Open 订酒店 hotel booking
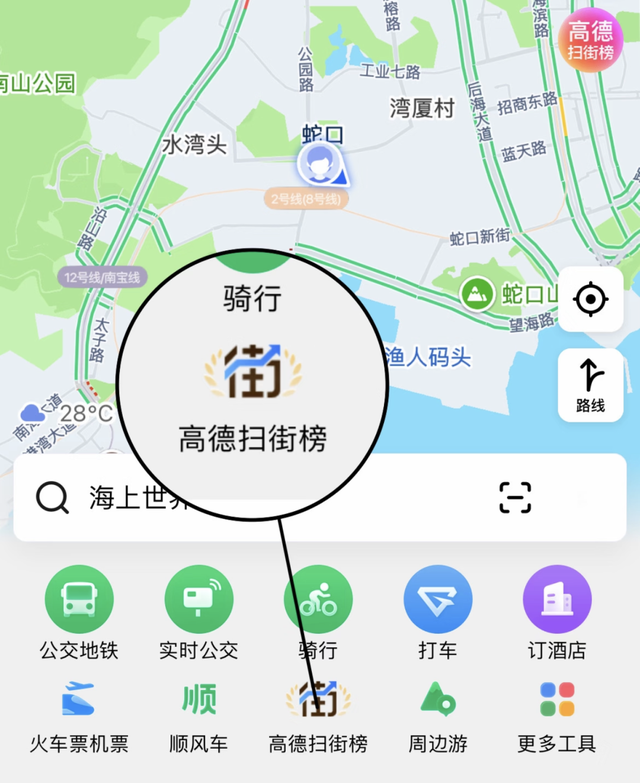The height and width of the screenshot is (783, 640). point(557,612)
